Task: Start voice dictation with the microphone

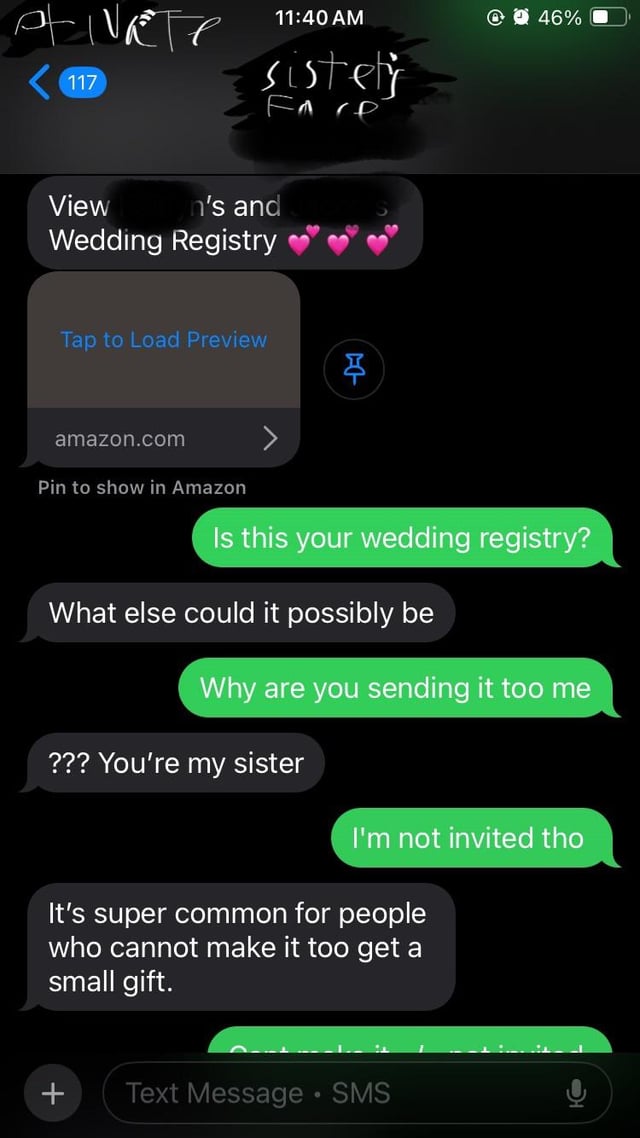Action: 576,1093
